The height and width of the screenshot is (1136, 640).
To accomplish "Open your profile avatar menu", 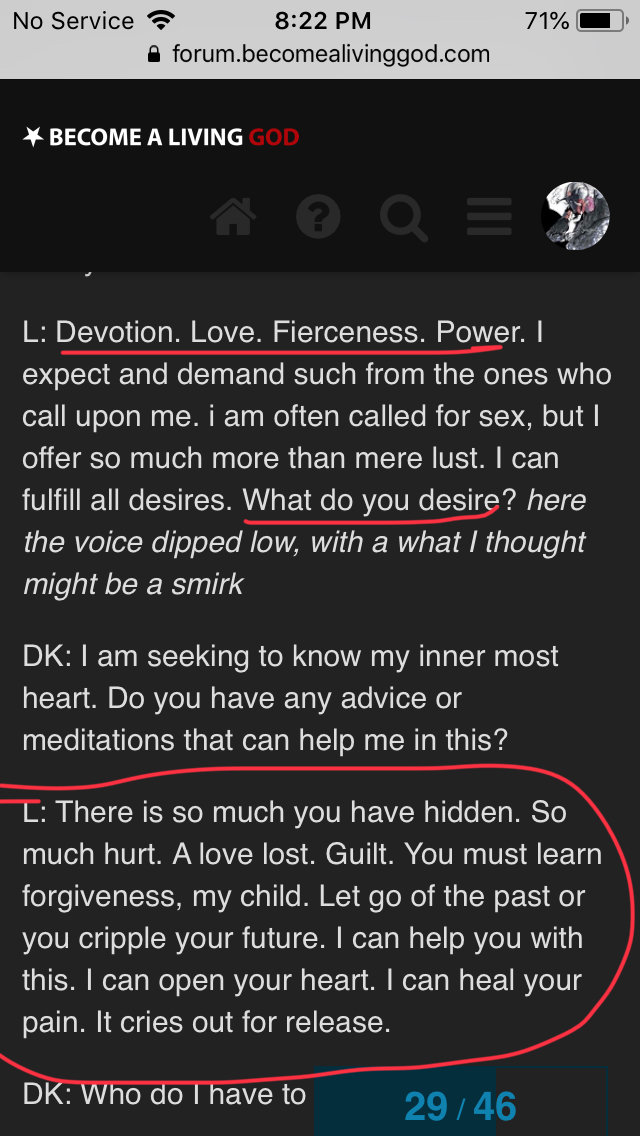I will click(575, 216).
